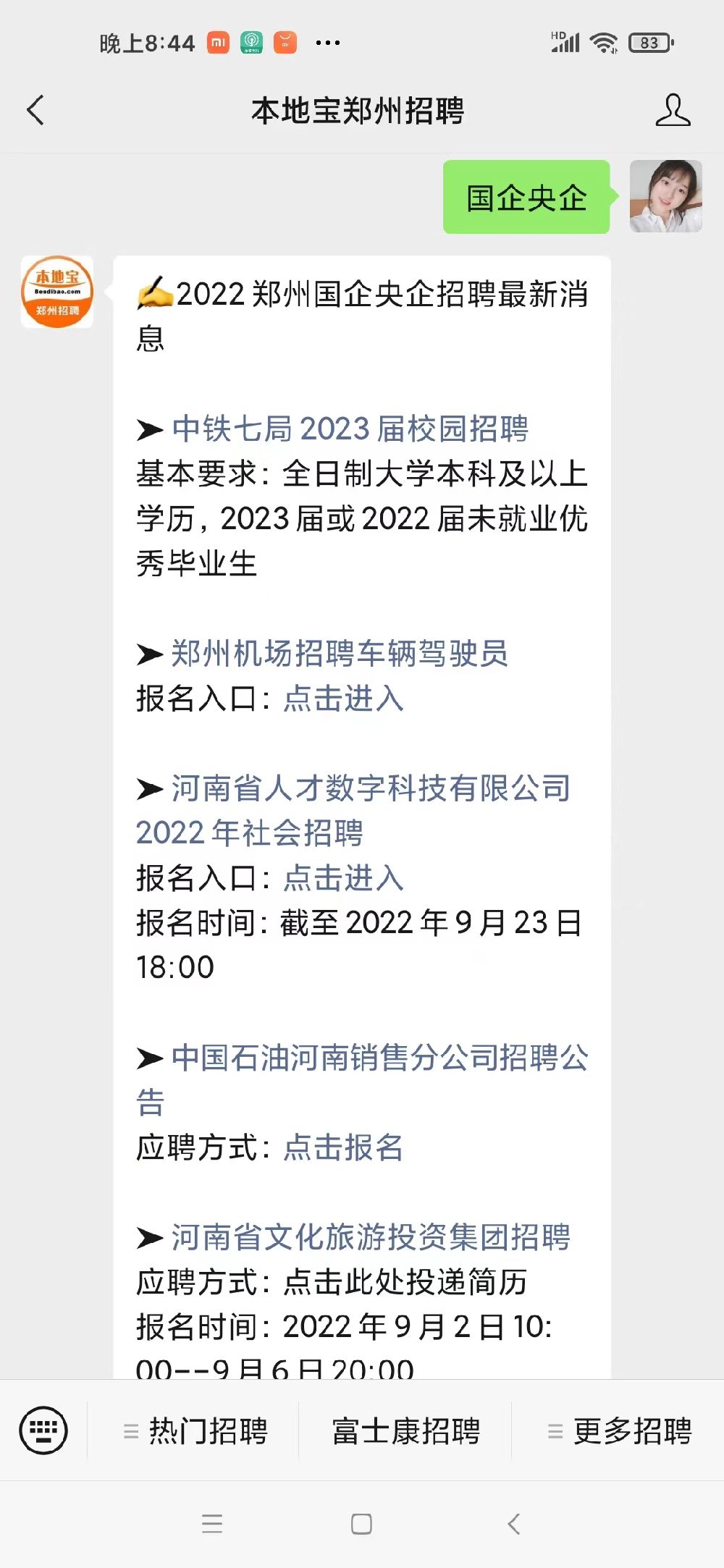Screen dimensions: 724x1568
Task: Open the 中铁七局2023届校园招聘 link
Action: pyautogui.click(x=350, y=429)
